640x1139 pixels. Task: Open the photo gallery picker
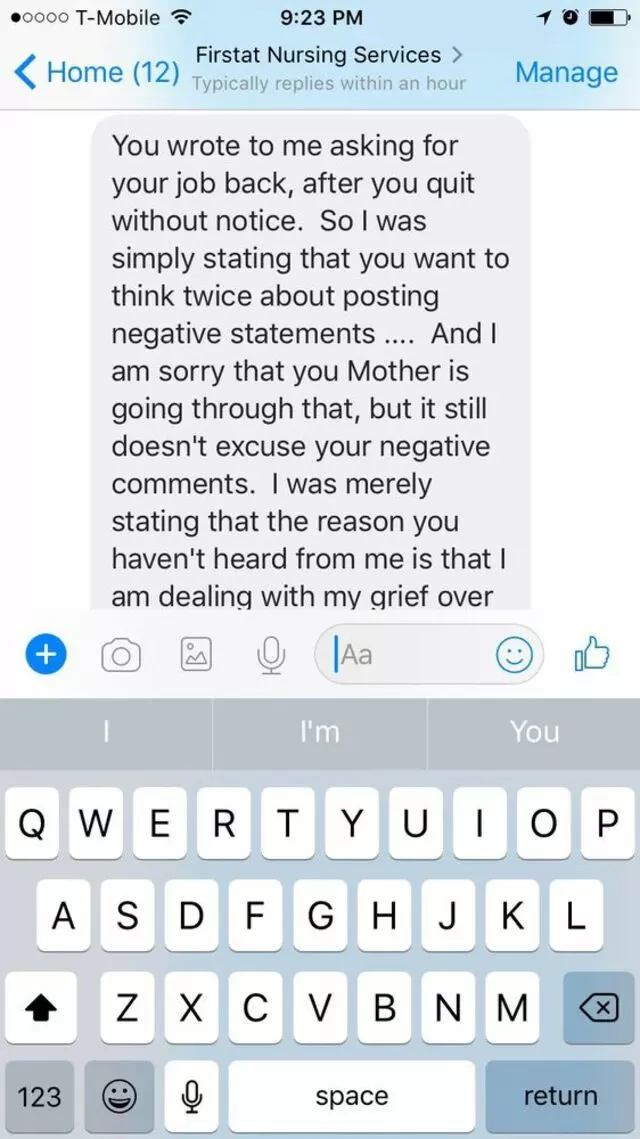195,655
